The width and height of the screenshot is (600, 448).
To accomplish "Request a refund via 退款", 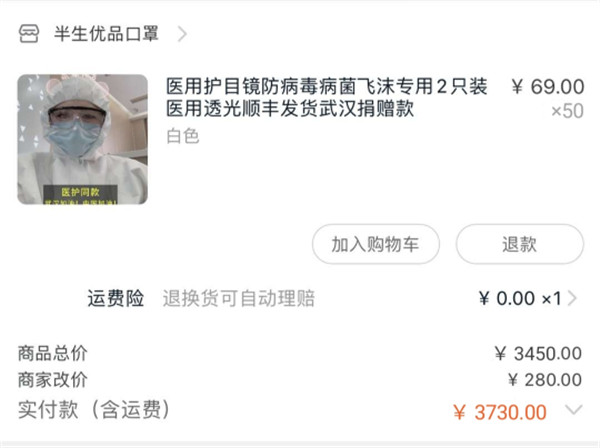I will (519, 244).
